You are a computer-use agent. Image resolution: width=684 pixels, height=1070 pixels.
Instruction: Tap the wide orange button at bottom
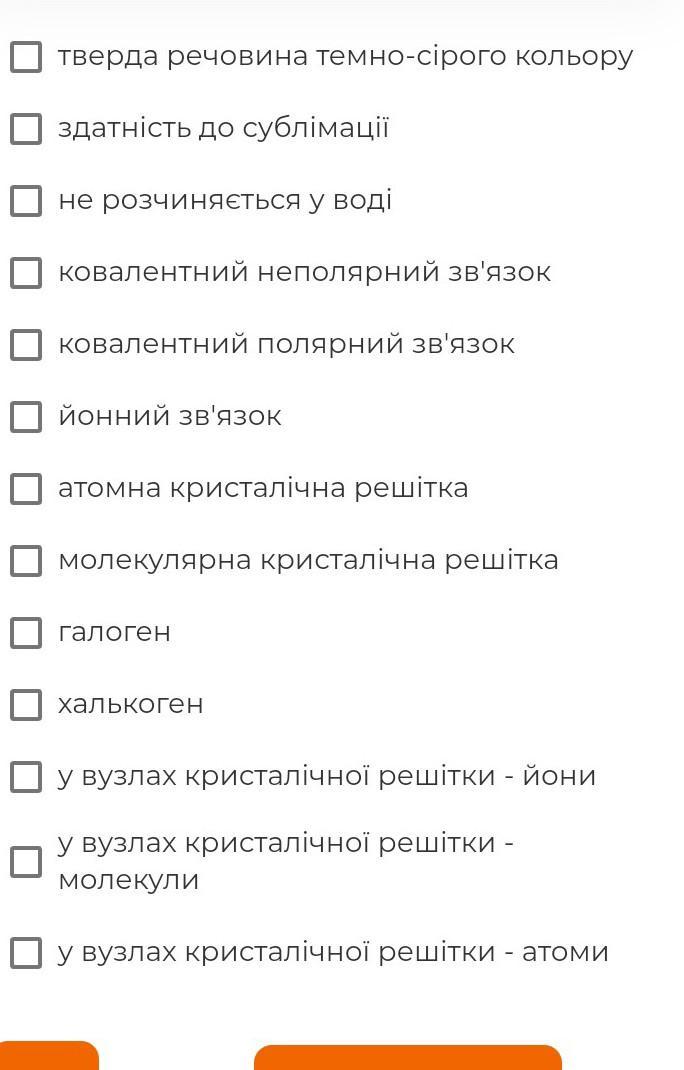point(408,1058)
